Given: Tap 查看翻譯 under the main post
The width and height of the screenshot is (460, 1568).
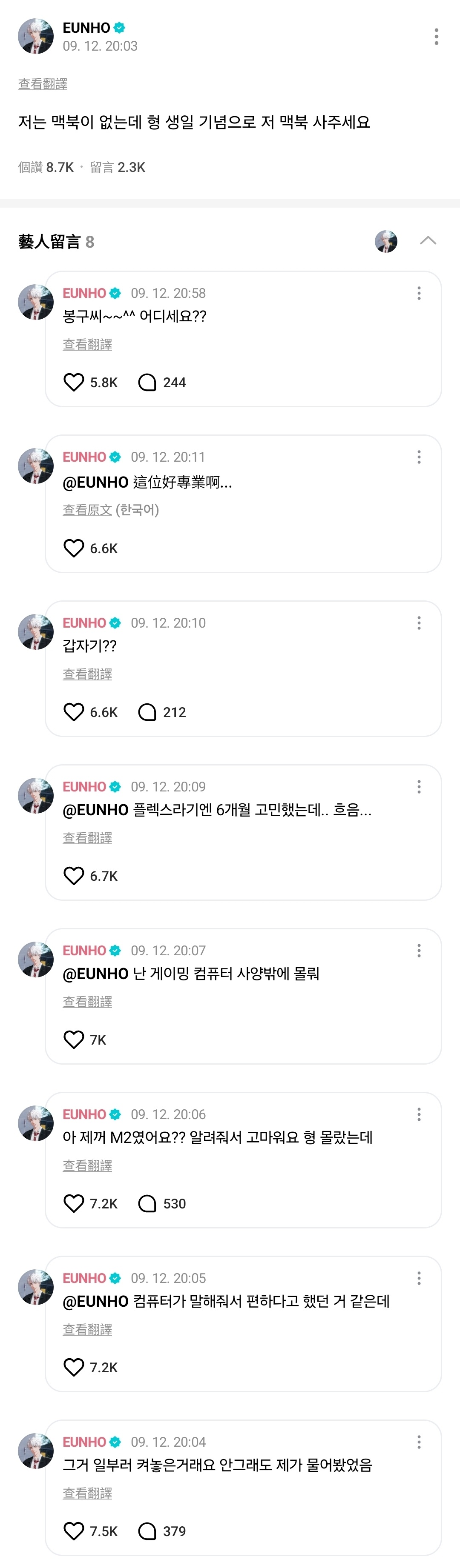Looking at the screenshot, I should click(x=43, y=84).
